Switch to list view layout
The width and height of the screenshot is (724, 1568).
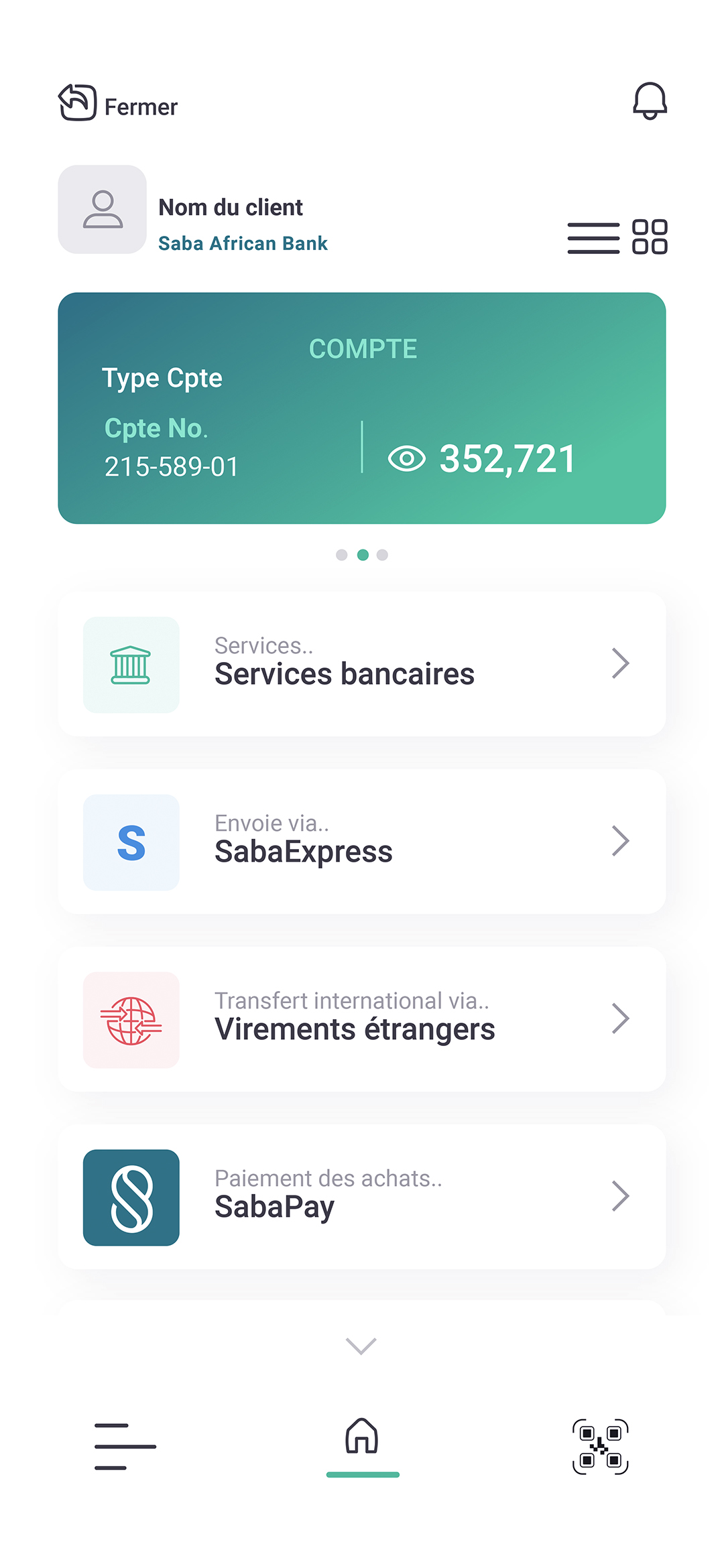pyautogui.click(x=593, y=238)
